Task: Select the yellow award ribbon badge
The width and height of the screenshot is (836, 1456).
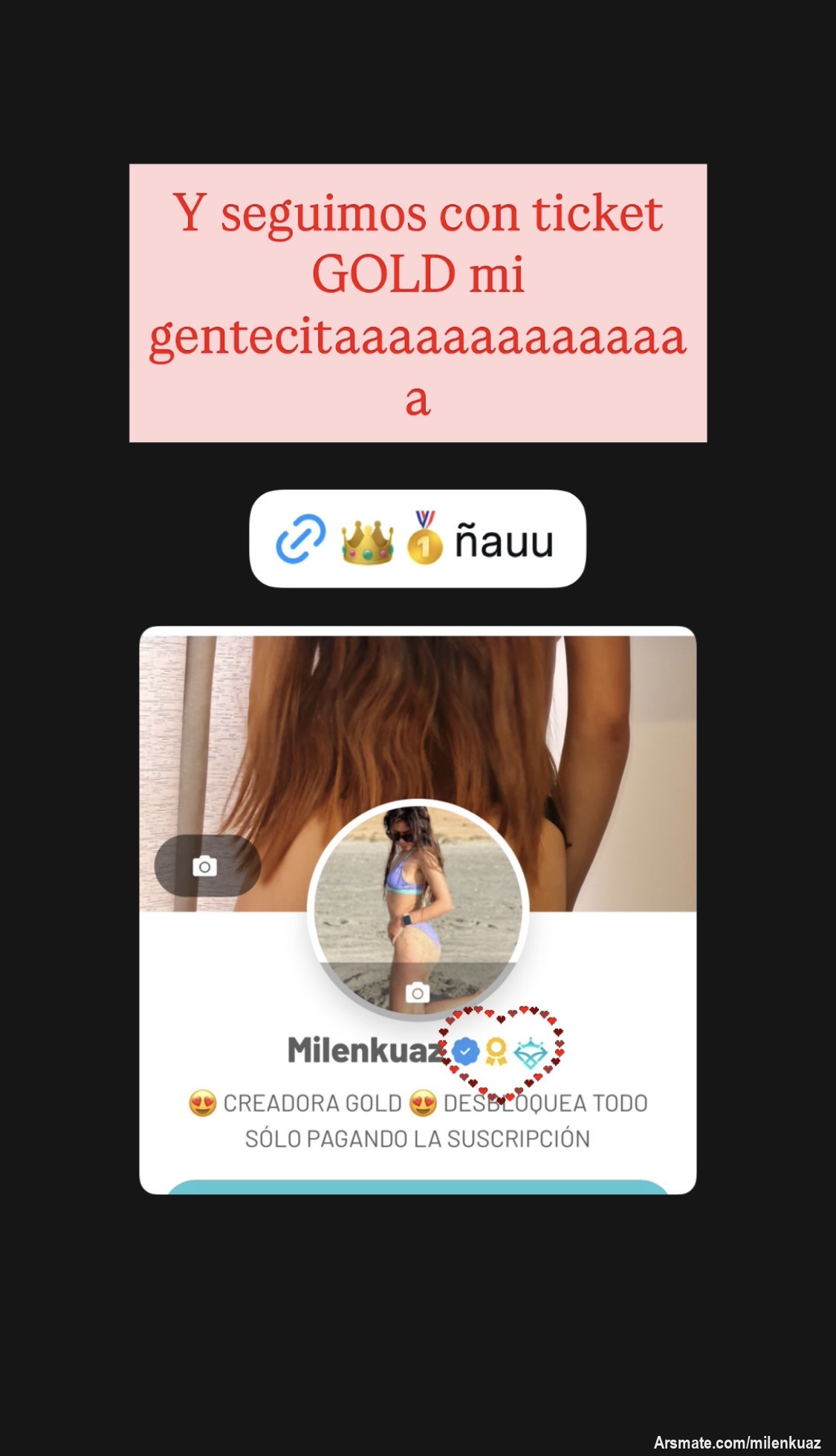Action: 496,1049
